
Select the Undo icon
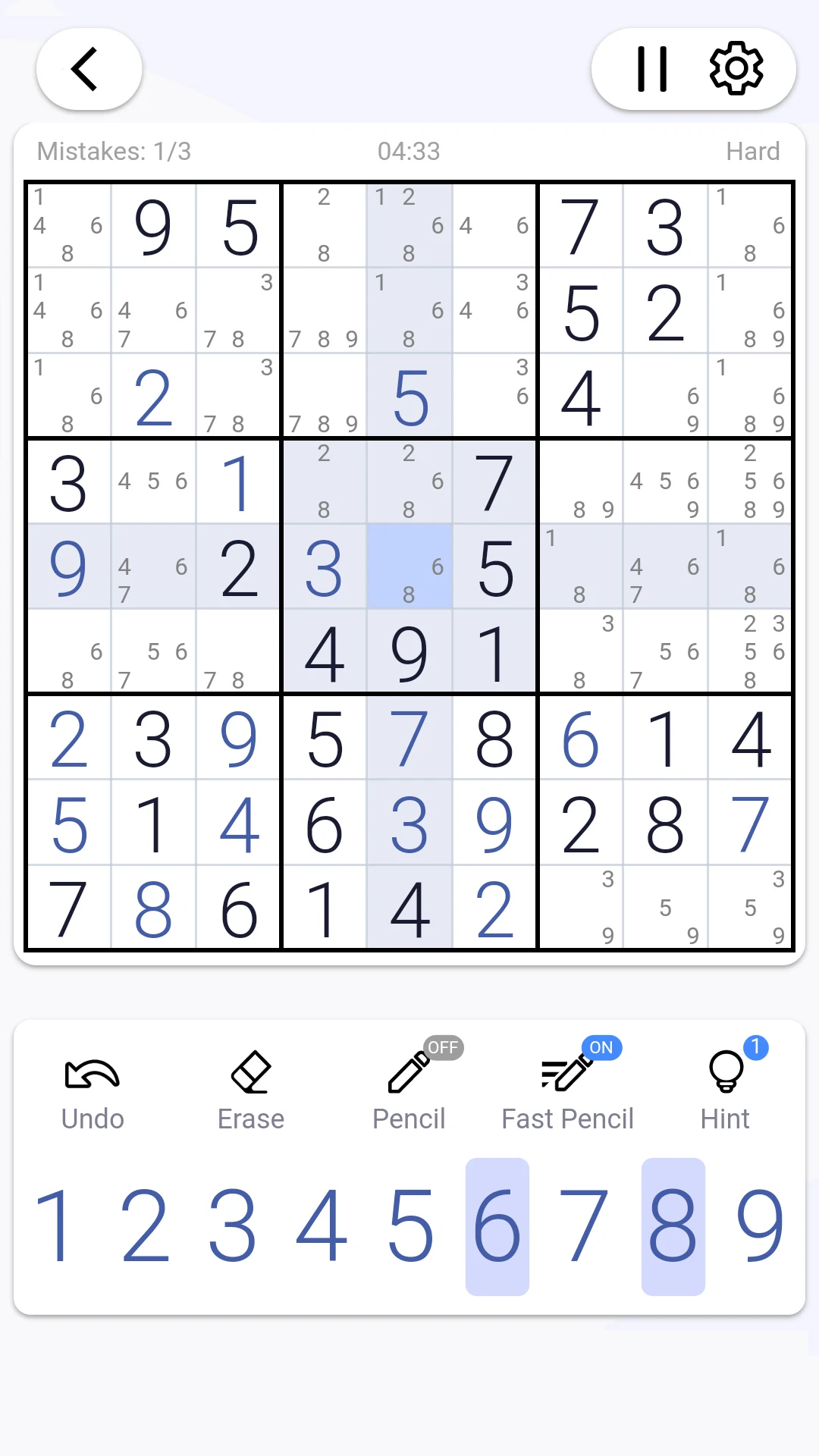90,1073
